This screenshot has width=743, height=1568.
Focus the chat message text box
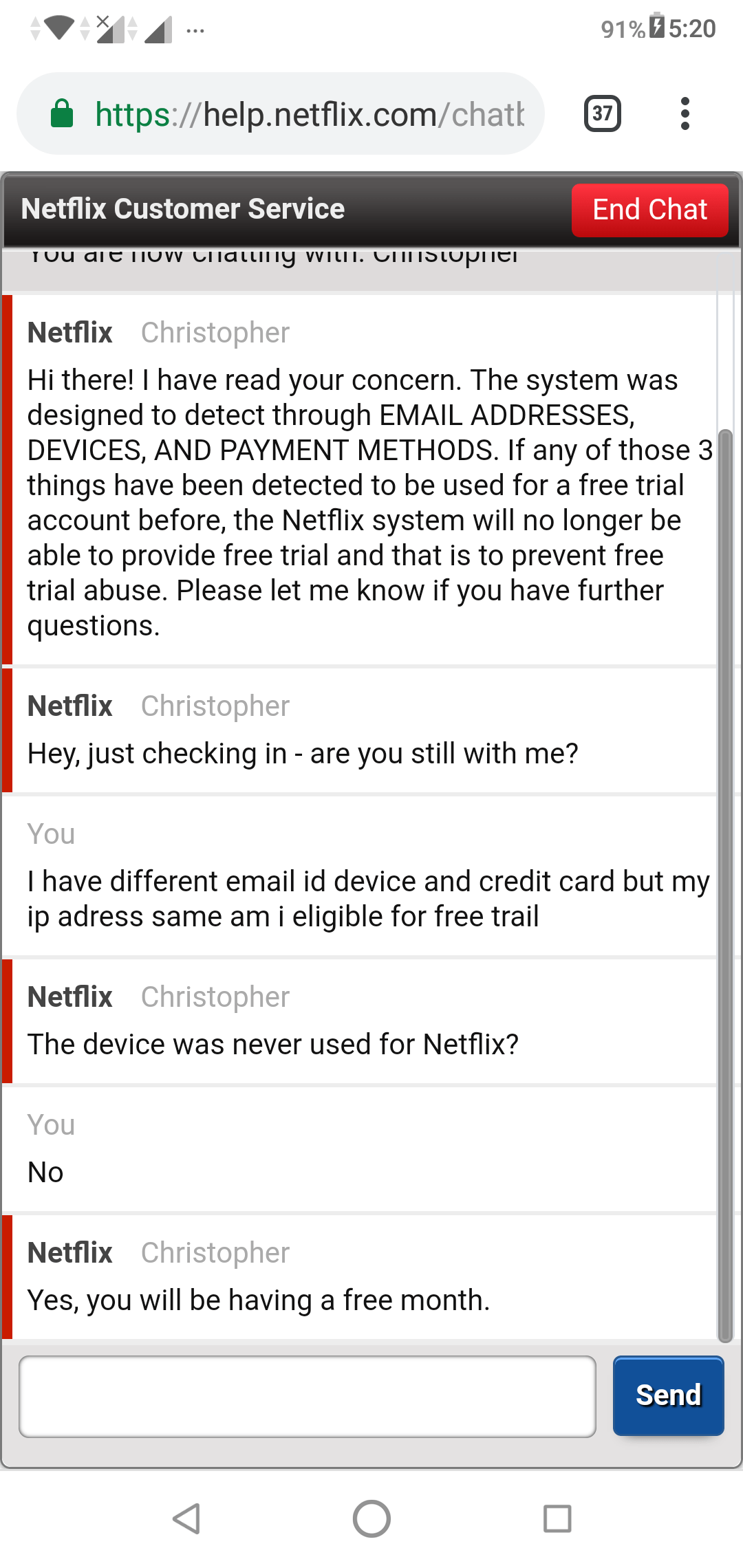click(308, 1396)
